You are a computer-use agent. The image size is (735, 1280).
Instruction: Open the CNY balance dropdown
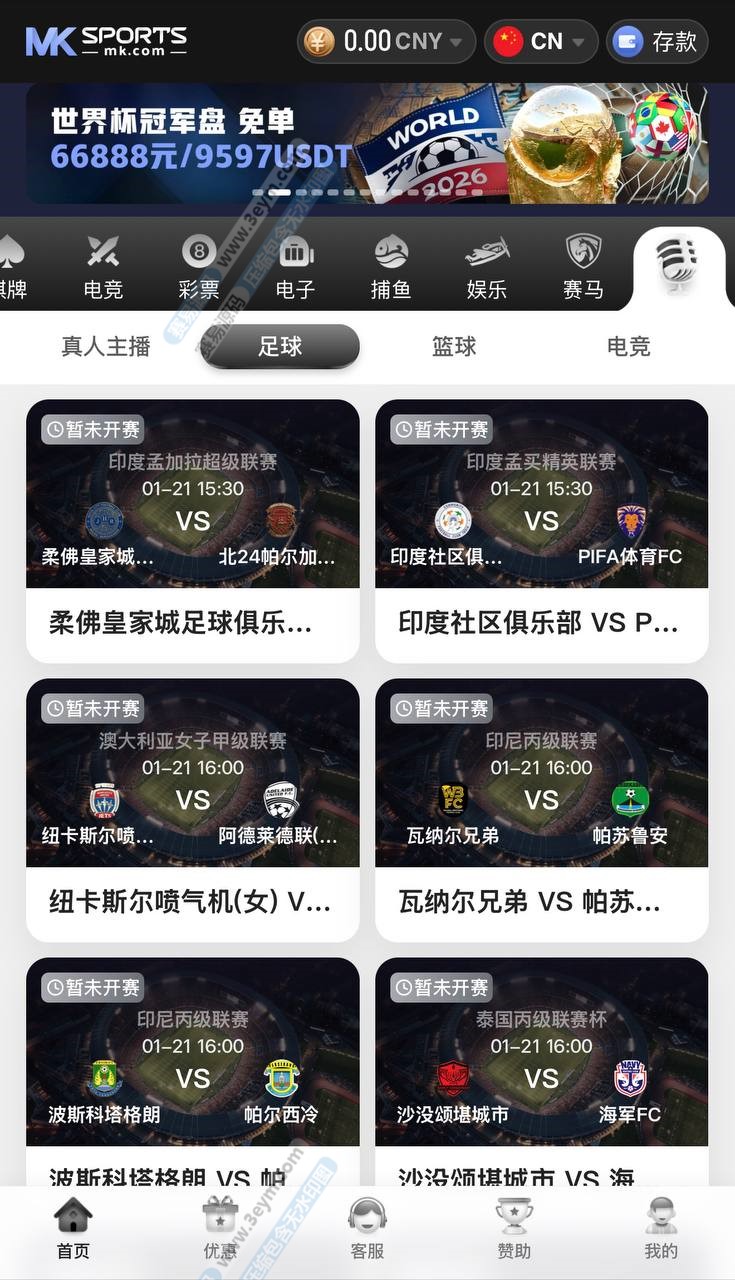pos(386,41)
